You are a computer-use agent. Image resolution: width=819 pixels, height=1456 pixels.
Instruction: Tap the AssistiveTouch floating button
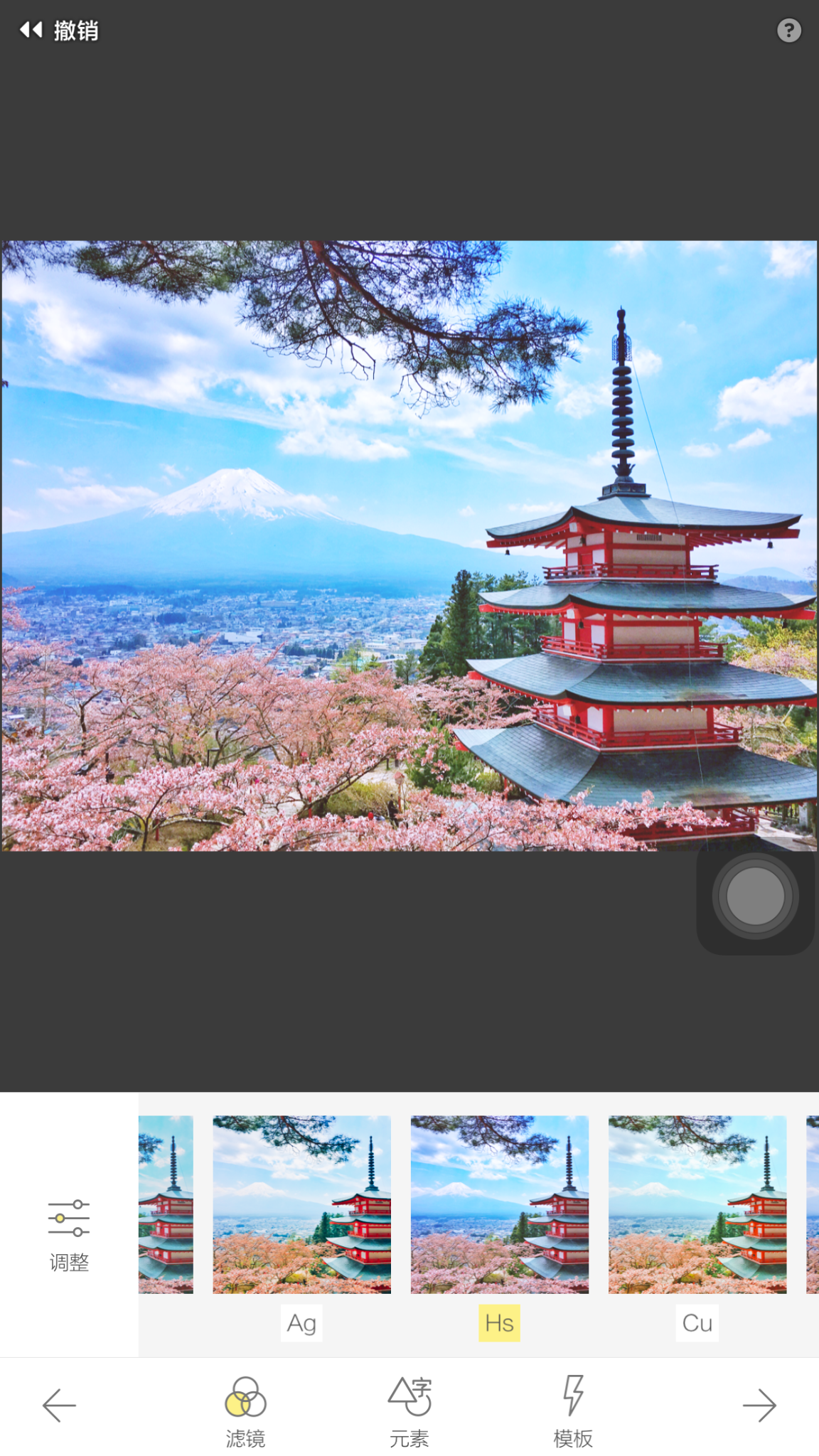click(755, 896)
